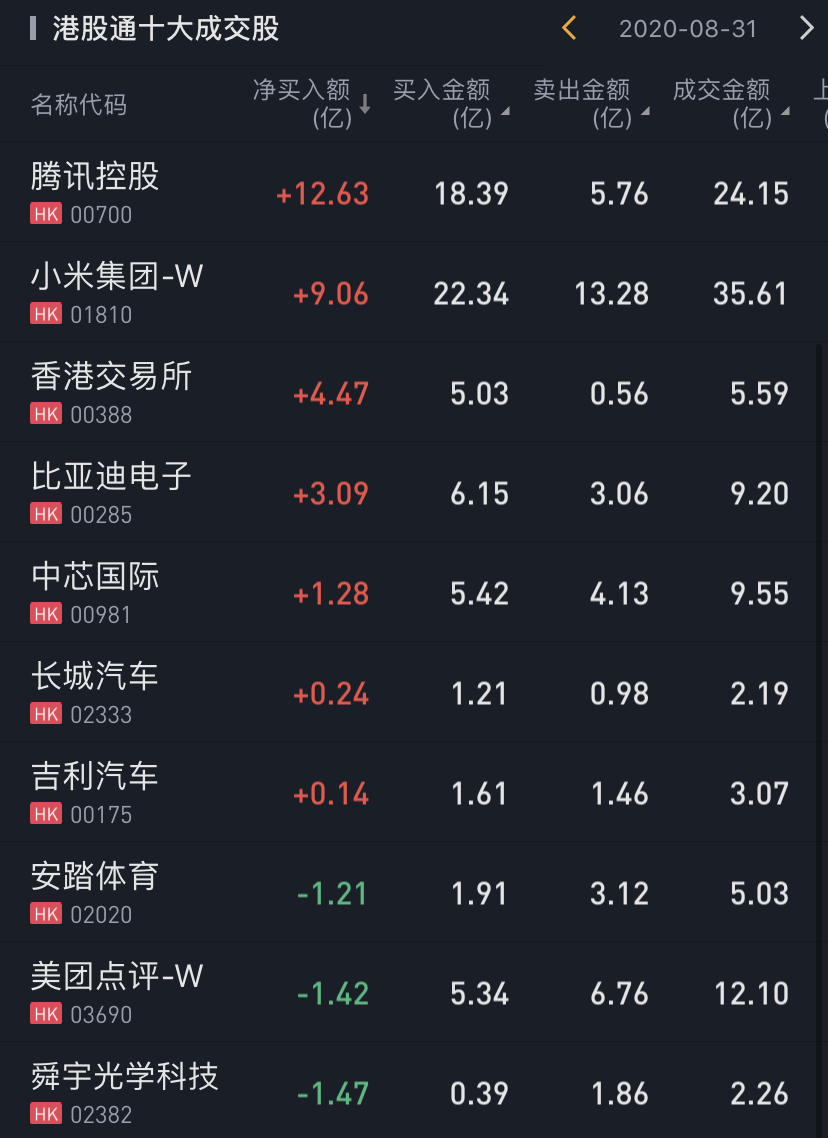The image size is (828, 1138).
Task: Select 安踏体育 stock row
Action: coord(96,892)
